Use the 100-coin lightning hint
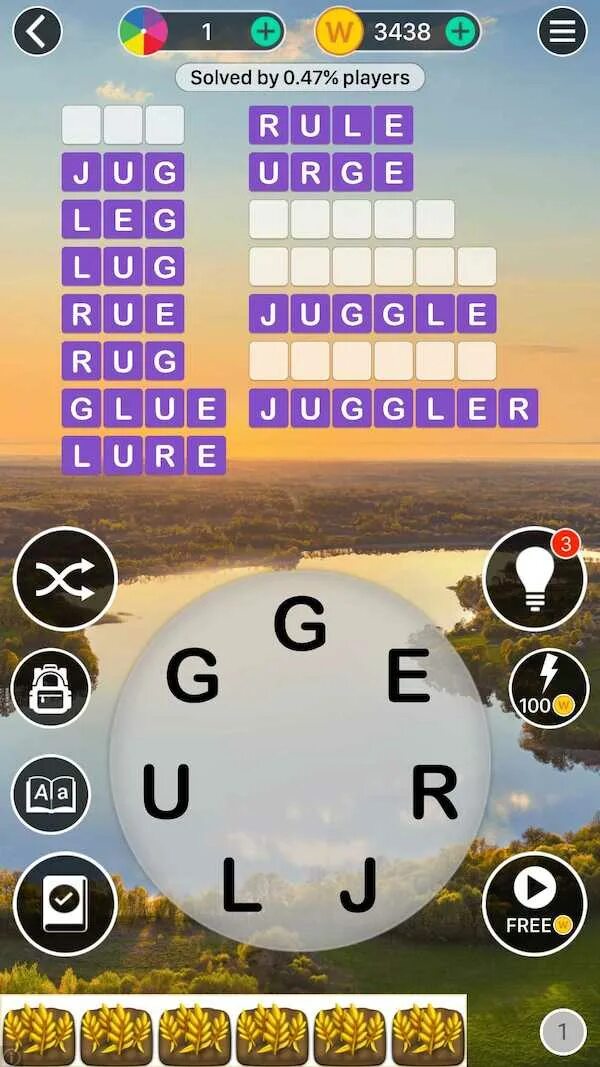The image size is (600, 1067). coord(548,688)
